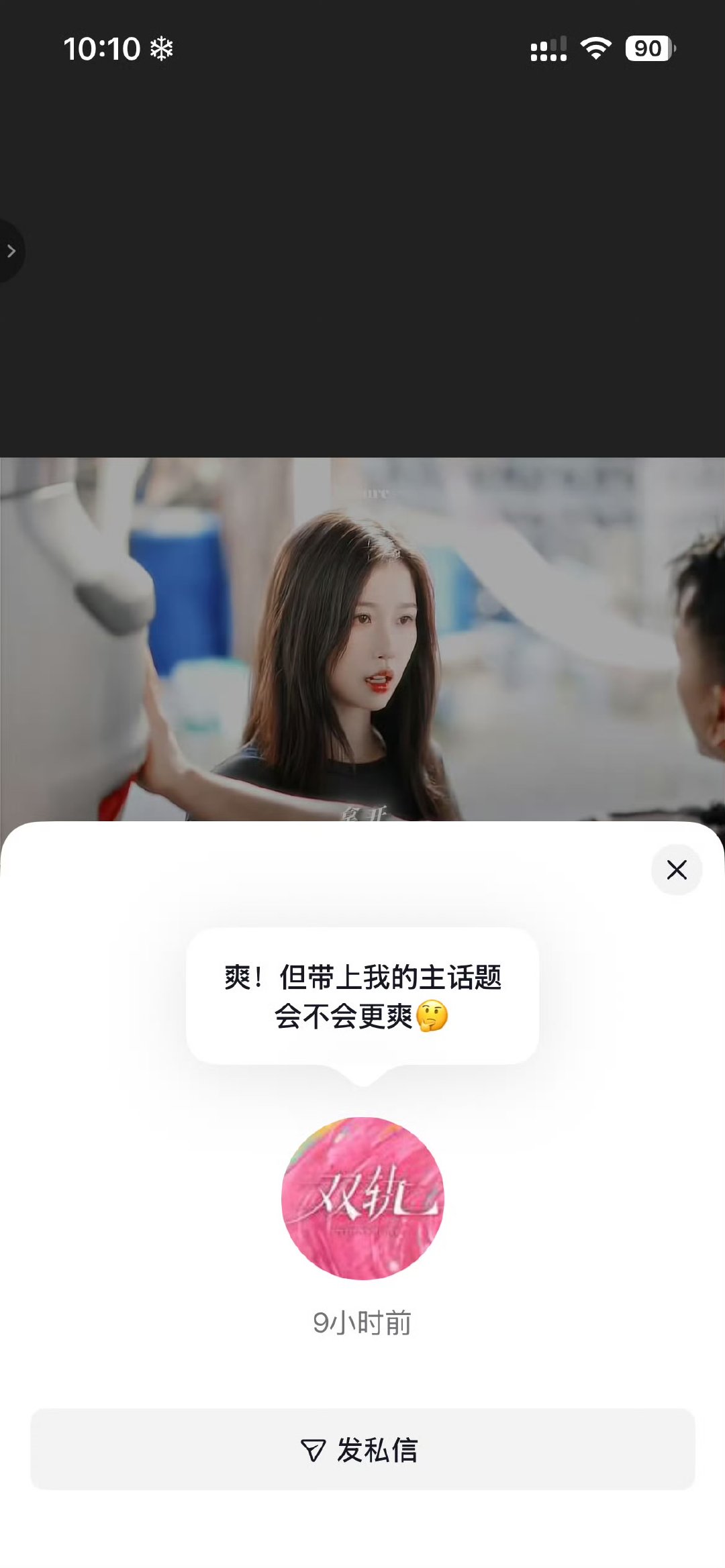The width and height of the screenshot is (725, 1568).
Task: Tap the speech bubble message text
Action: tap(362, 993)
